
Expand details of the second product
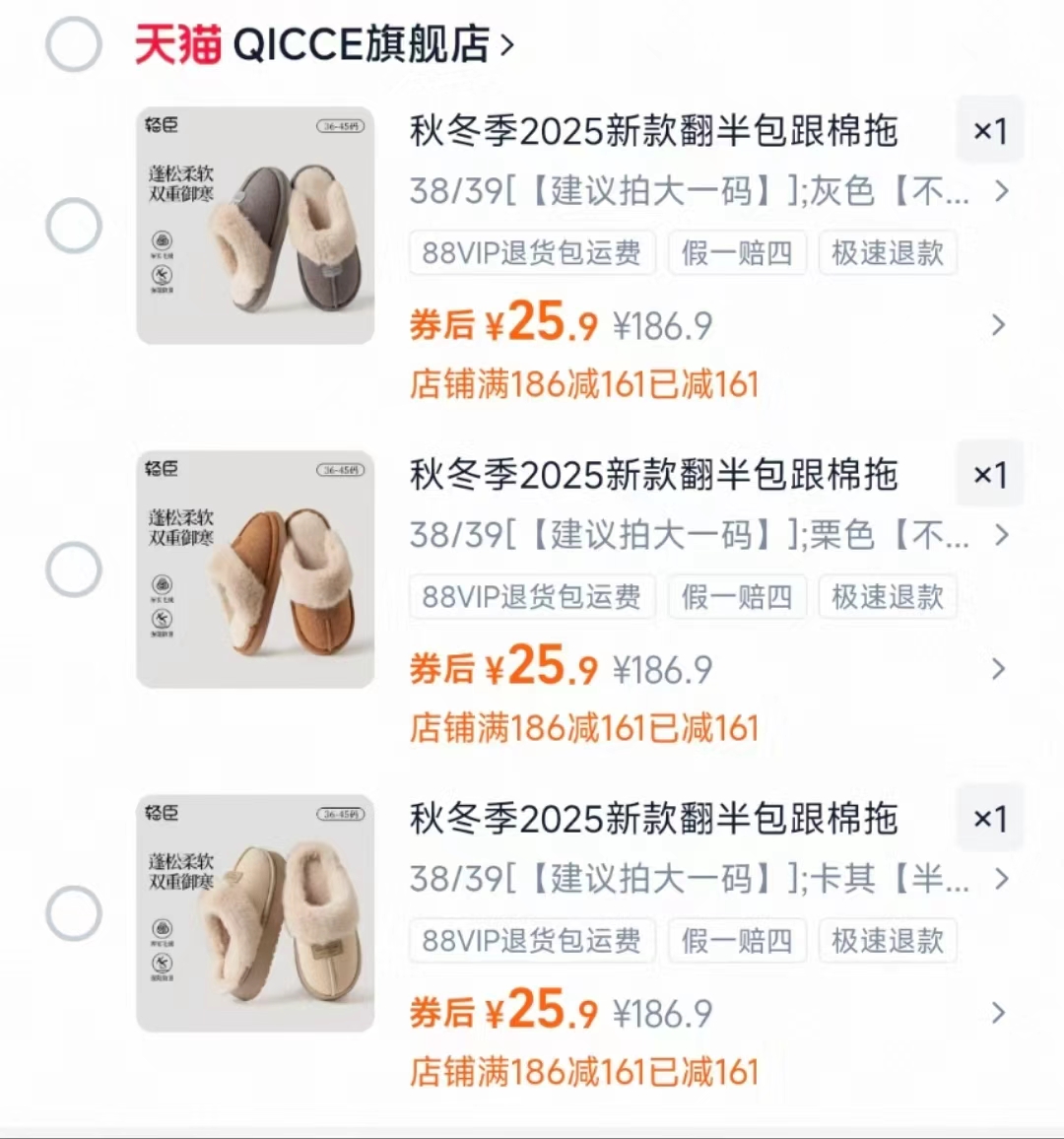[1000, 669]
